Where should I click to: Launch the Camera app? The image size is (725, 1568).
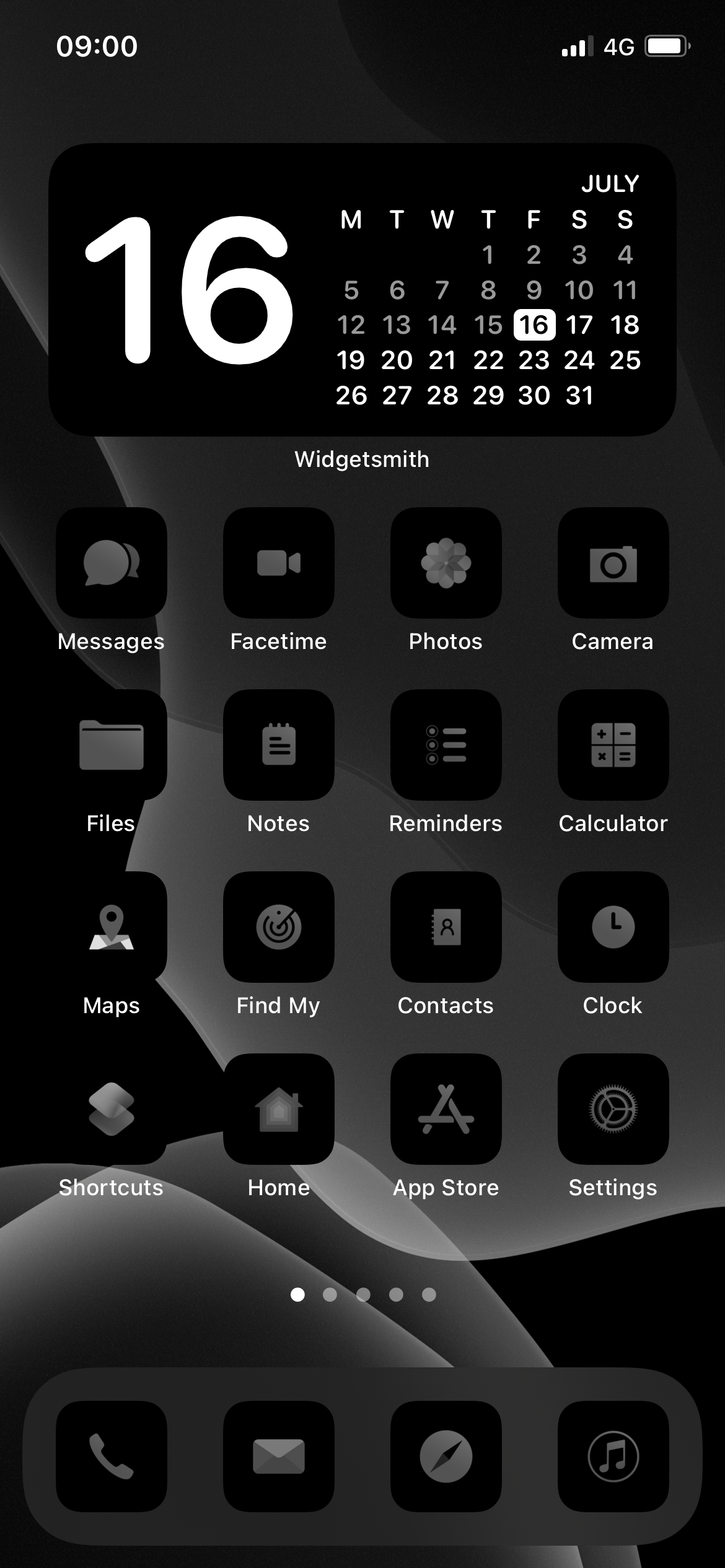pos(613,563)
